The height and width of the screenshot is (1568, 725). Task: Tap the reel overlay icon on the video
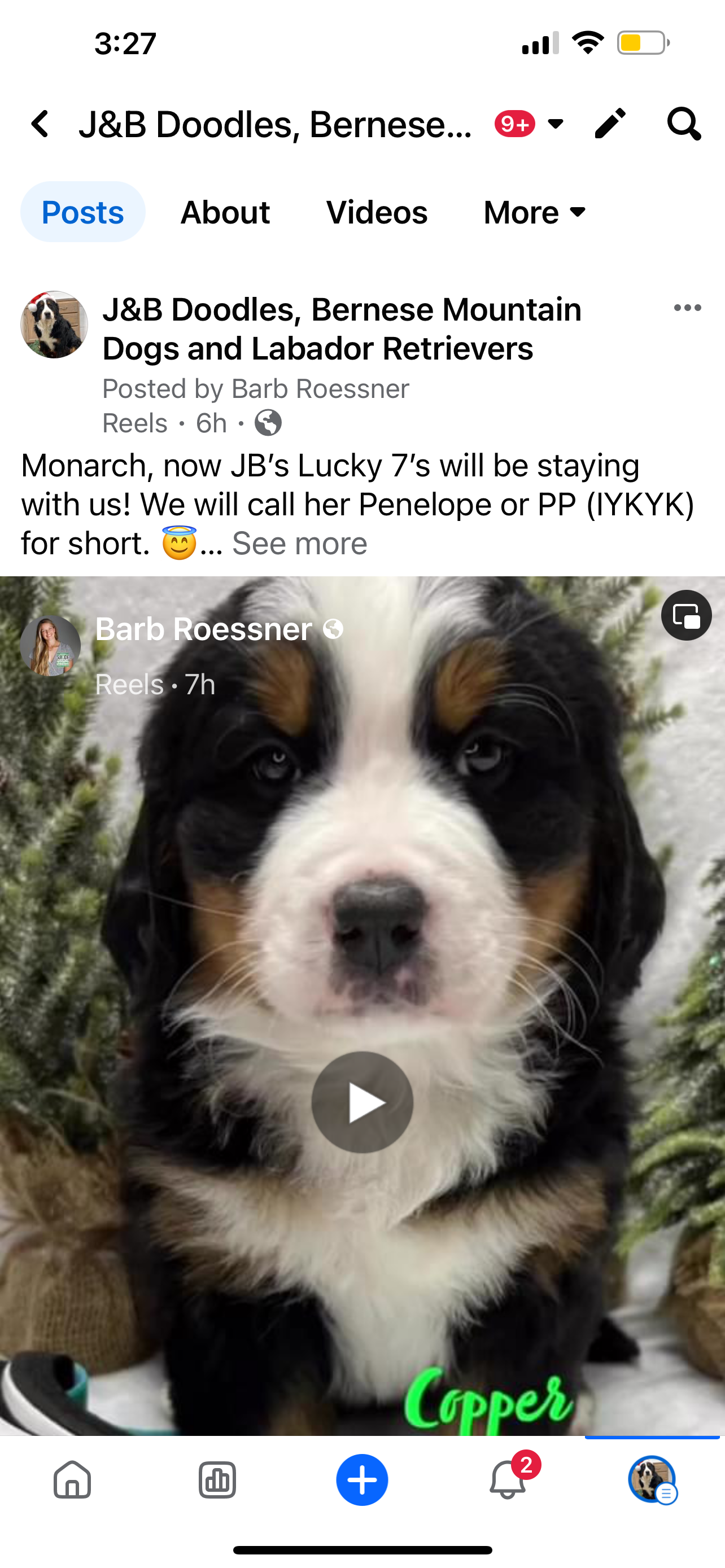(x=686, y=615)
